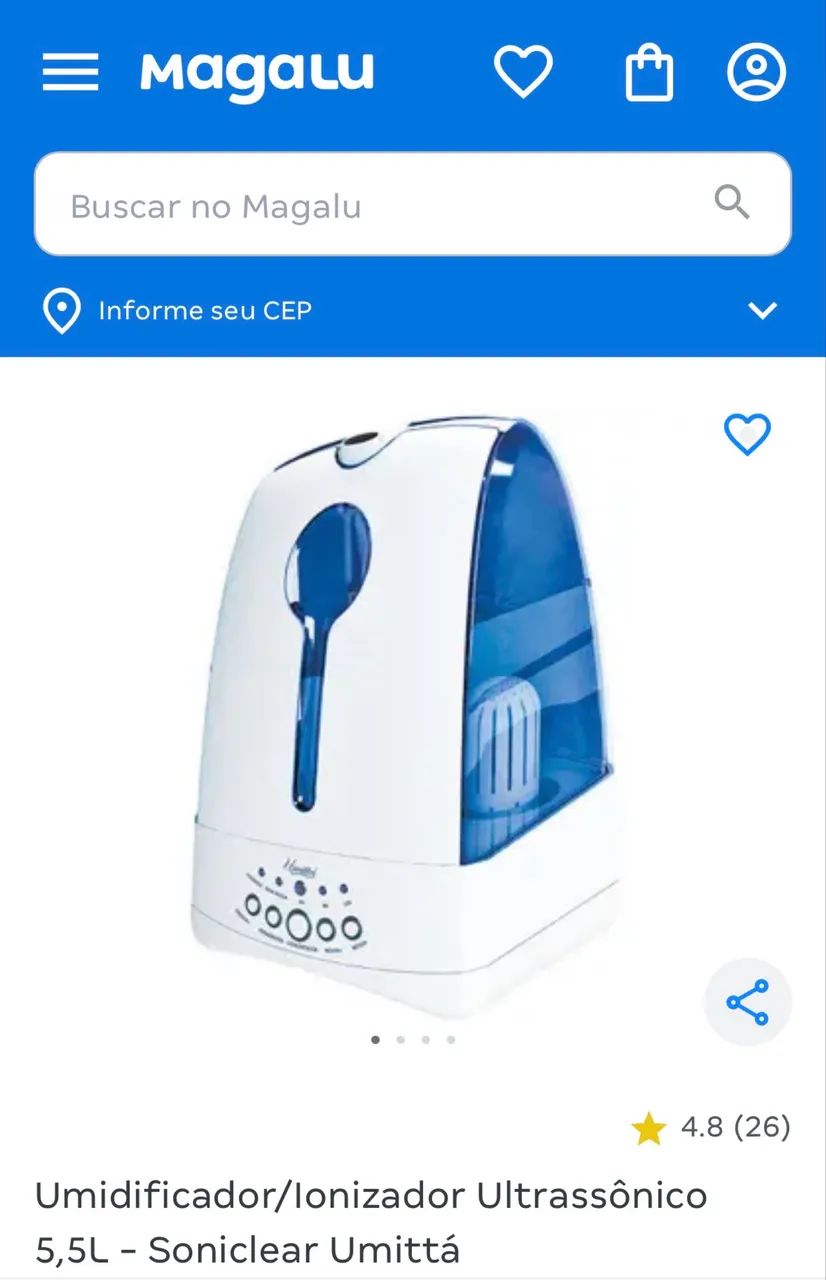Open your account profile icon
826x1280 pixels.
click(x=757, y=71)
